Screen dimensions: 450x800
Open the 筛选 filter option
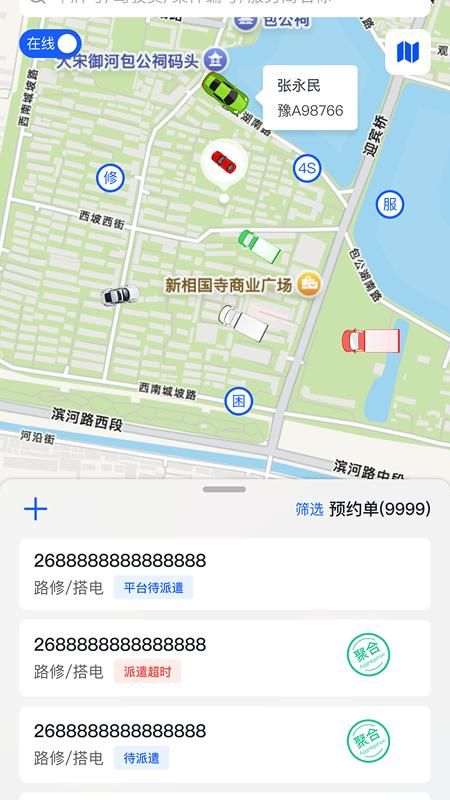[x=309, y=509]
